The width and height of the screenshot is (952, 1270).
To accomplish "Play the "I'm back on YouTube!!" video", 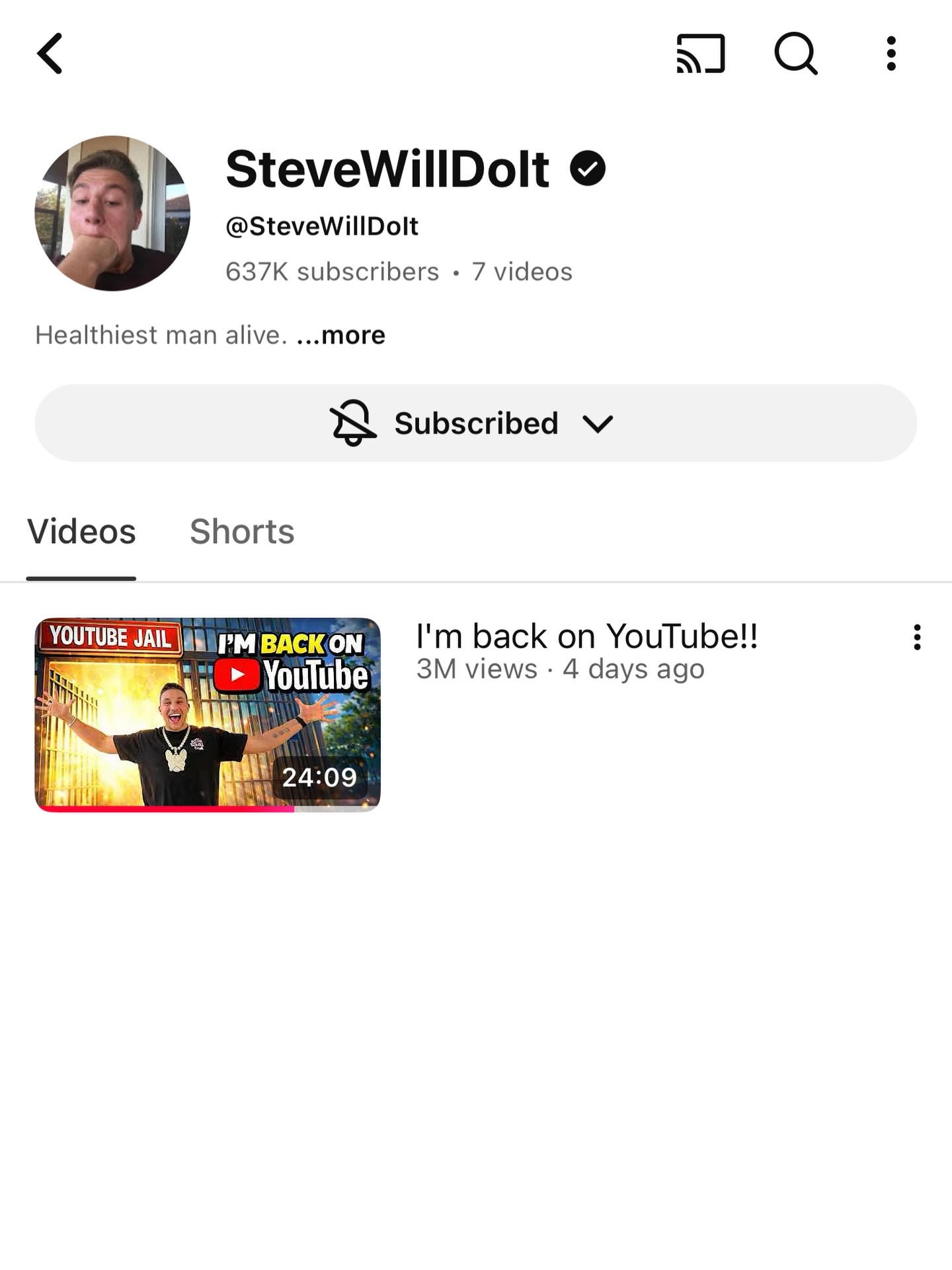I will click(208, 714).
